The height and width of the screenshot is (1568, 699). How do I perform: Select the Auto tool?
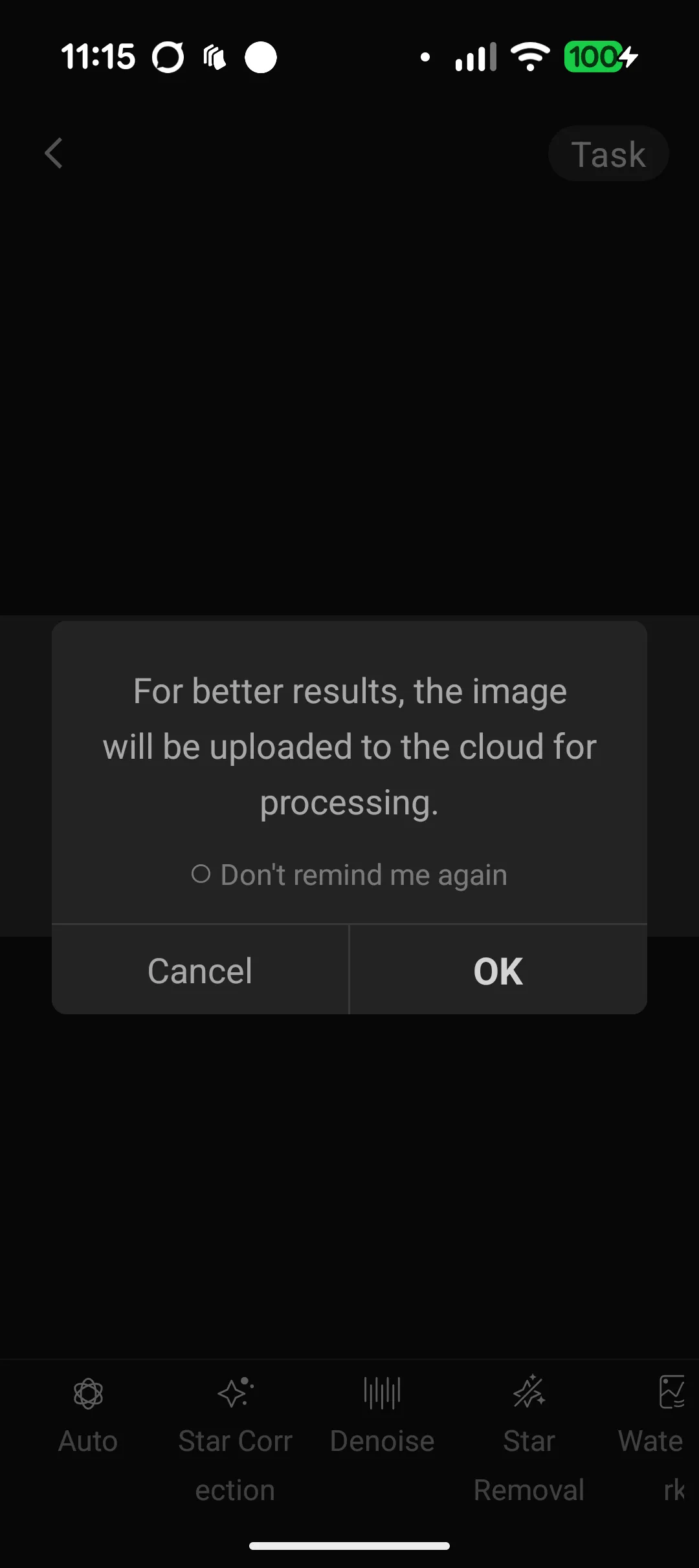[x=88, y=1415]
